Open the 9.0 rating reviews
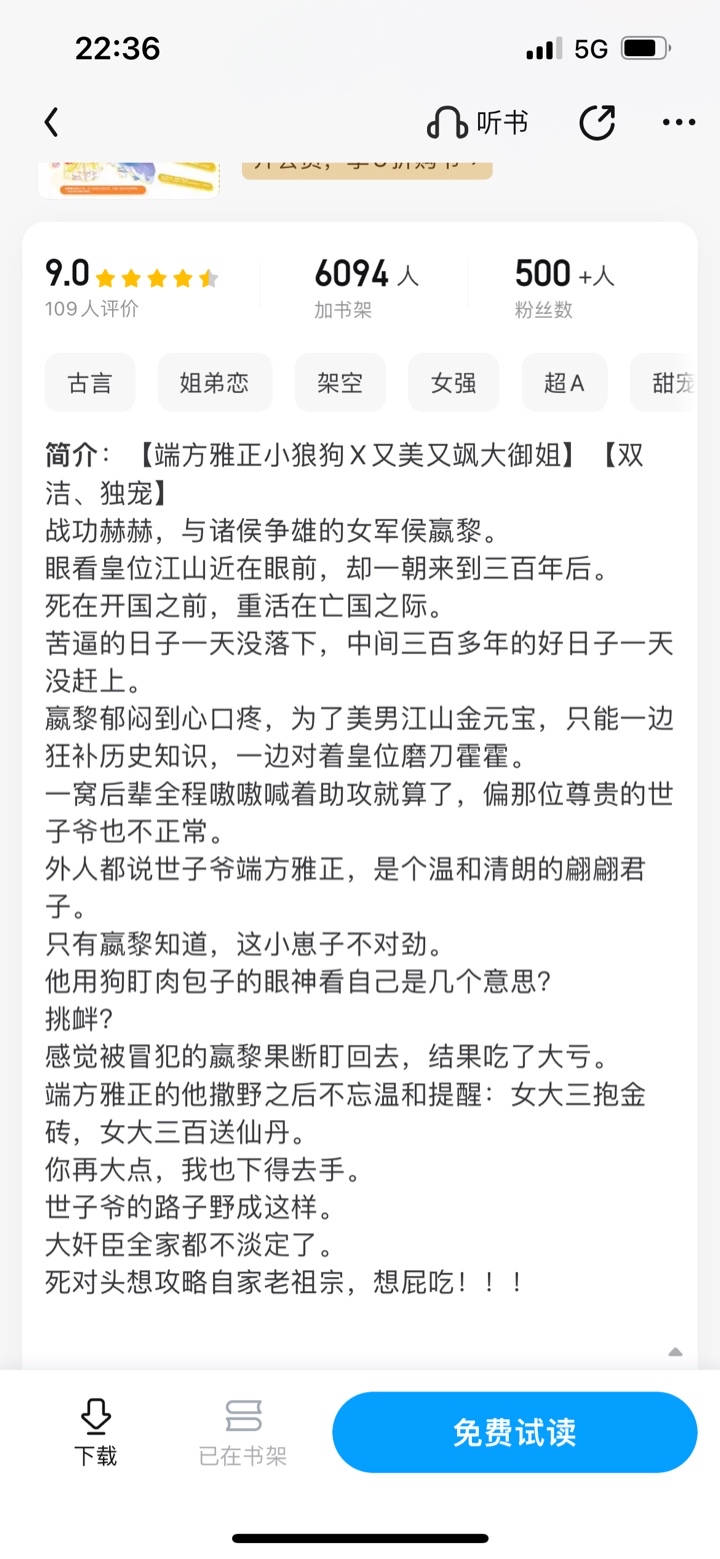720x1559 pixels. point(131,289)
